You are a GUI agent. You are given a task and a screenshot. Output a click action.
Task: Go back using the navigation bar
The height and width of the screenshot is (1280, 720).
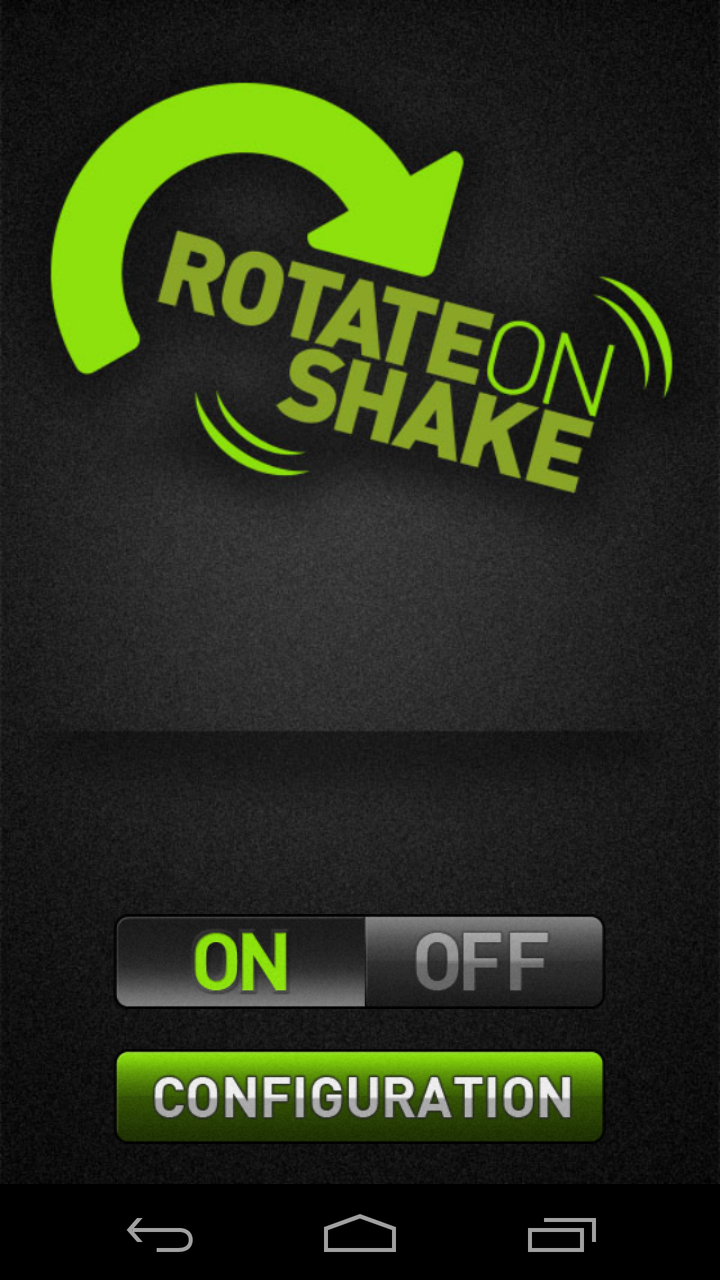point(160,1235)
